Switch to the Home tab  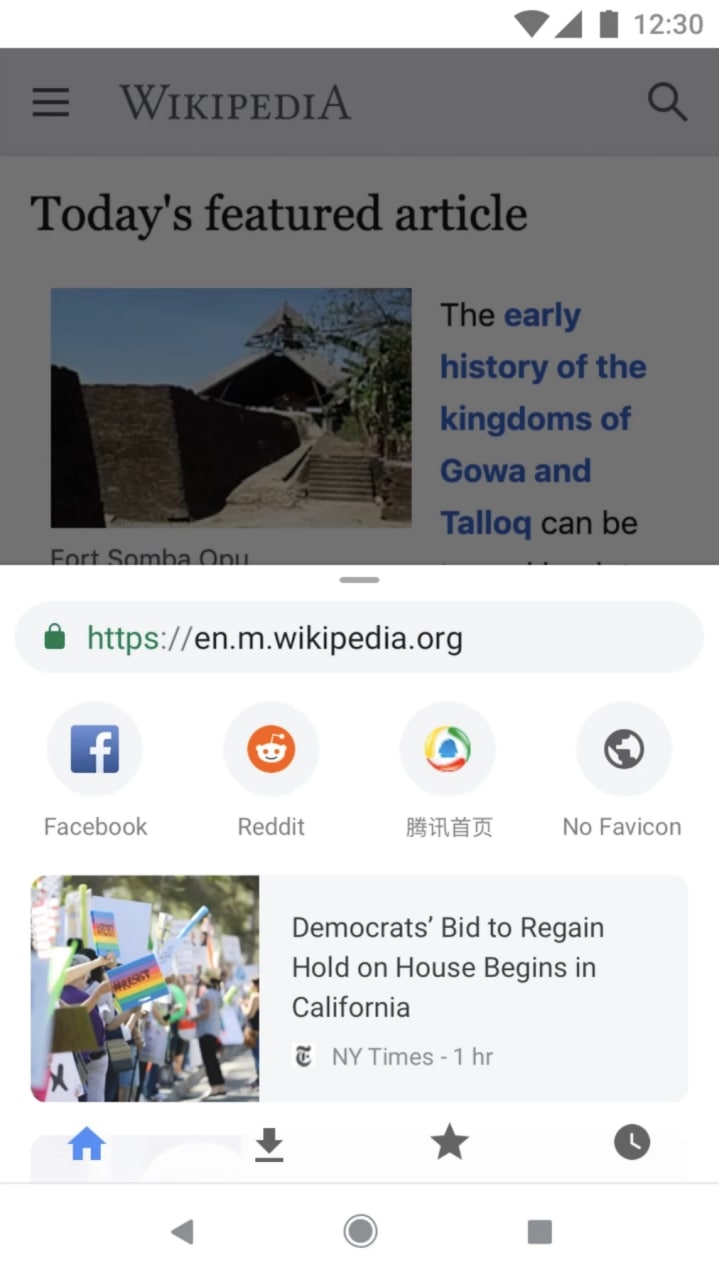click(x=87, y=1143)
